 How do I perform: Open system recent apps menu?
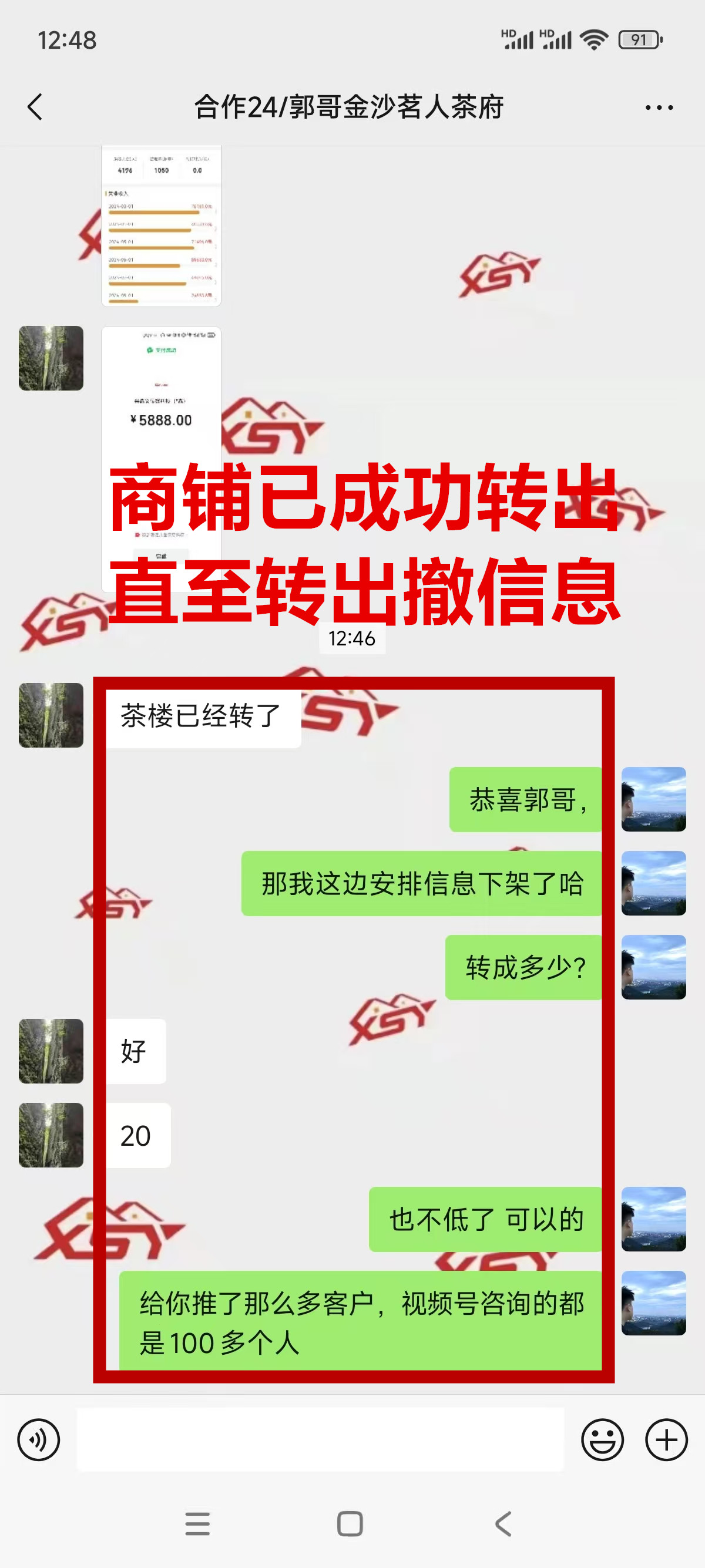point(197,1524)
